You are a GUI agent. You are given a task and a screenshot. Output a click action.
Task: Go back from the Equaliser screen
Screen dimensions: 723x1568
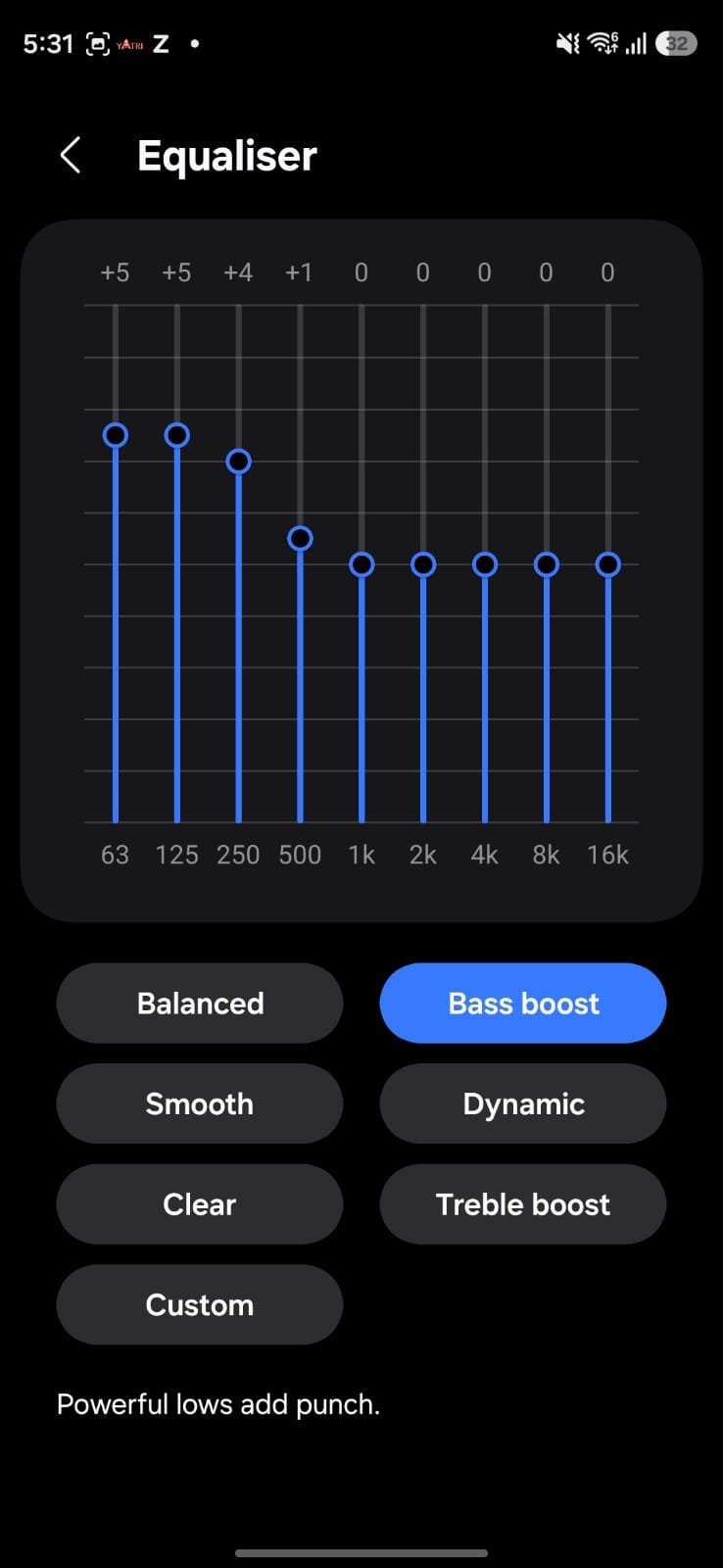point(71,155)
